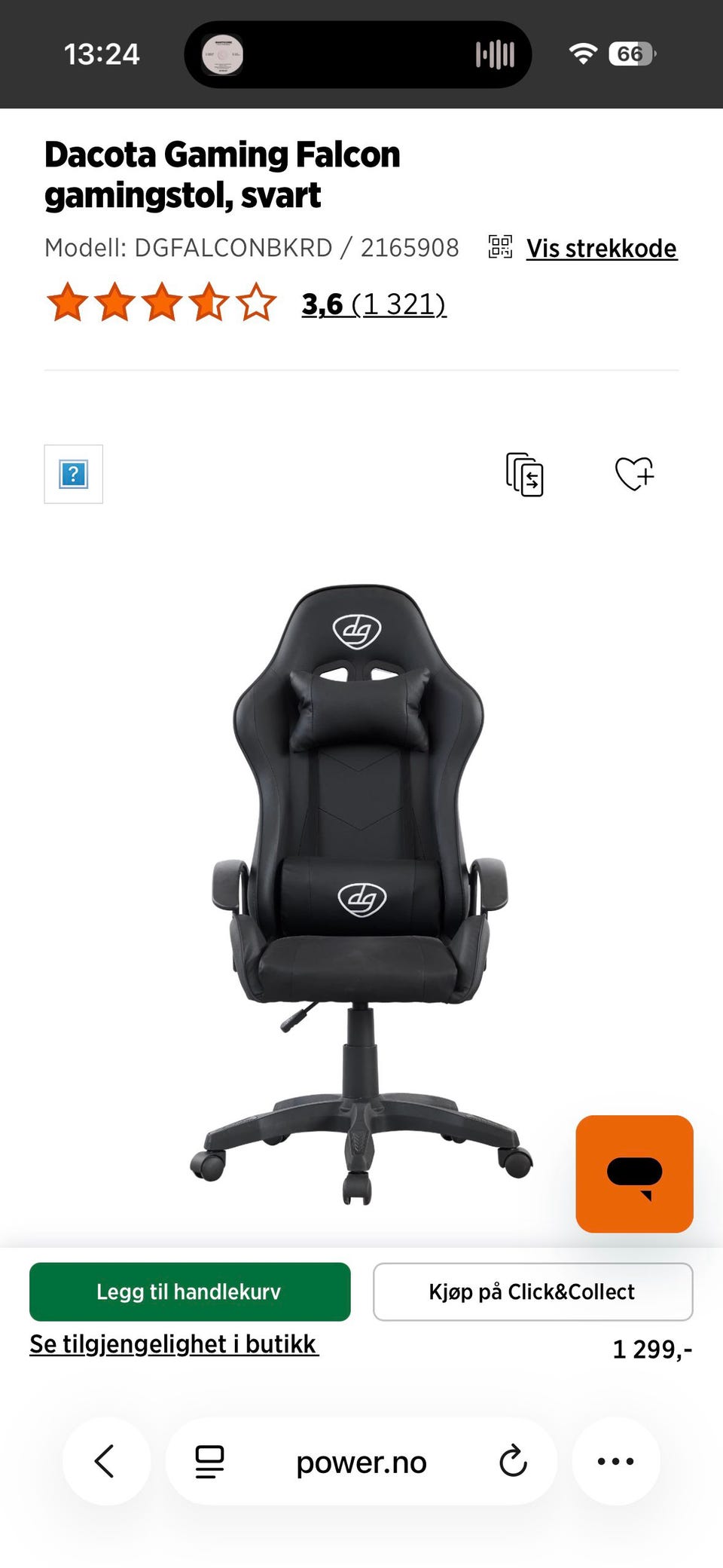Open Se tilgjengelighet i butikk link
The image size is (723, 1568).
click(174, 1344)
